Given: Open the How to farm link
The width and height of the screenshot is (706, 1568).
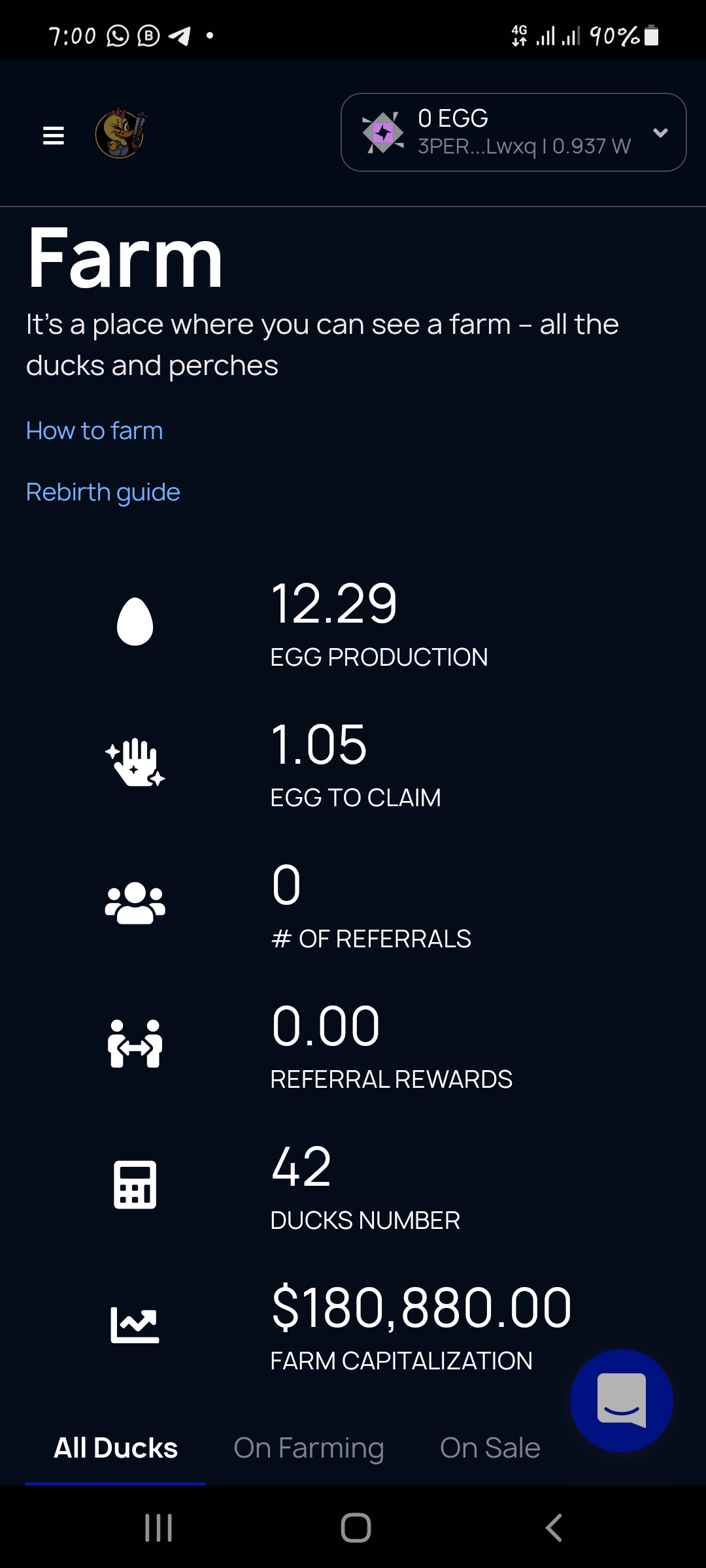Looking at the screenshot, I should [95, 431].
